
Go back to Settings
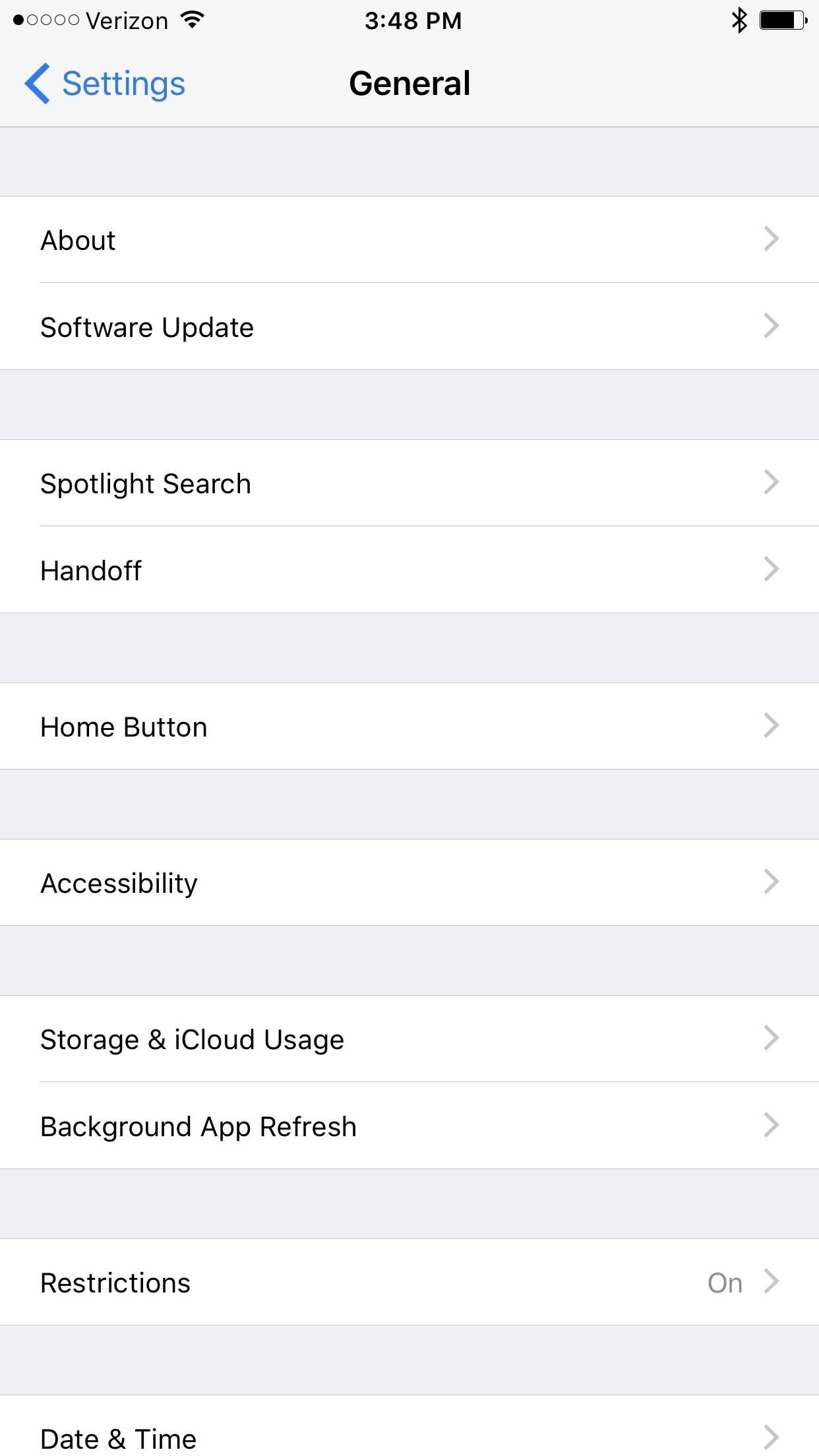click(106, 84)
